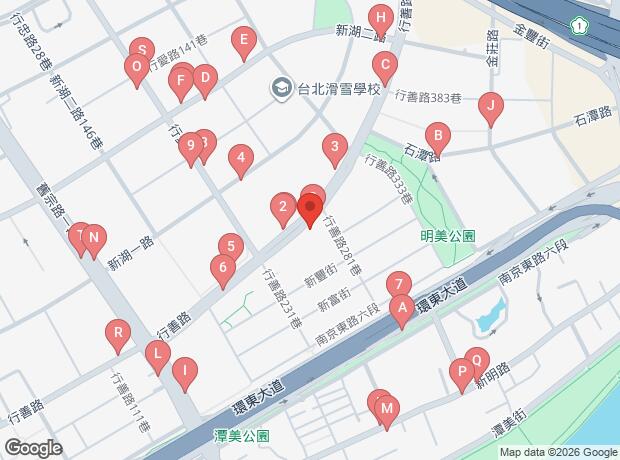620x460 pixels.
Task: Tap the marker labeled A on 環東大道
Action: tap(402, 308)
